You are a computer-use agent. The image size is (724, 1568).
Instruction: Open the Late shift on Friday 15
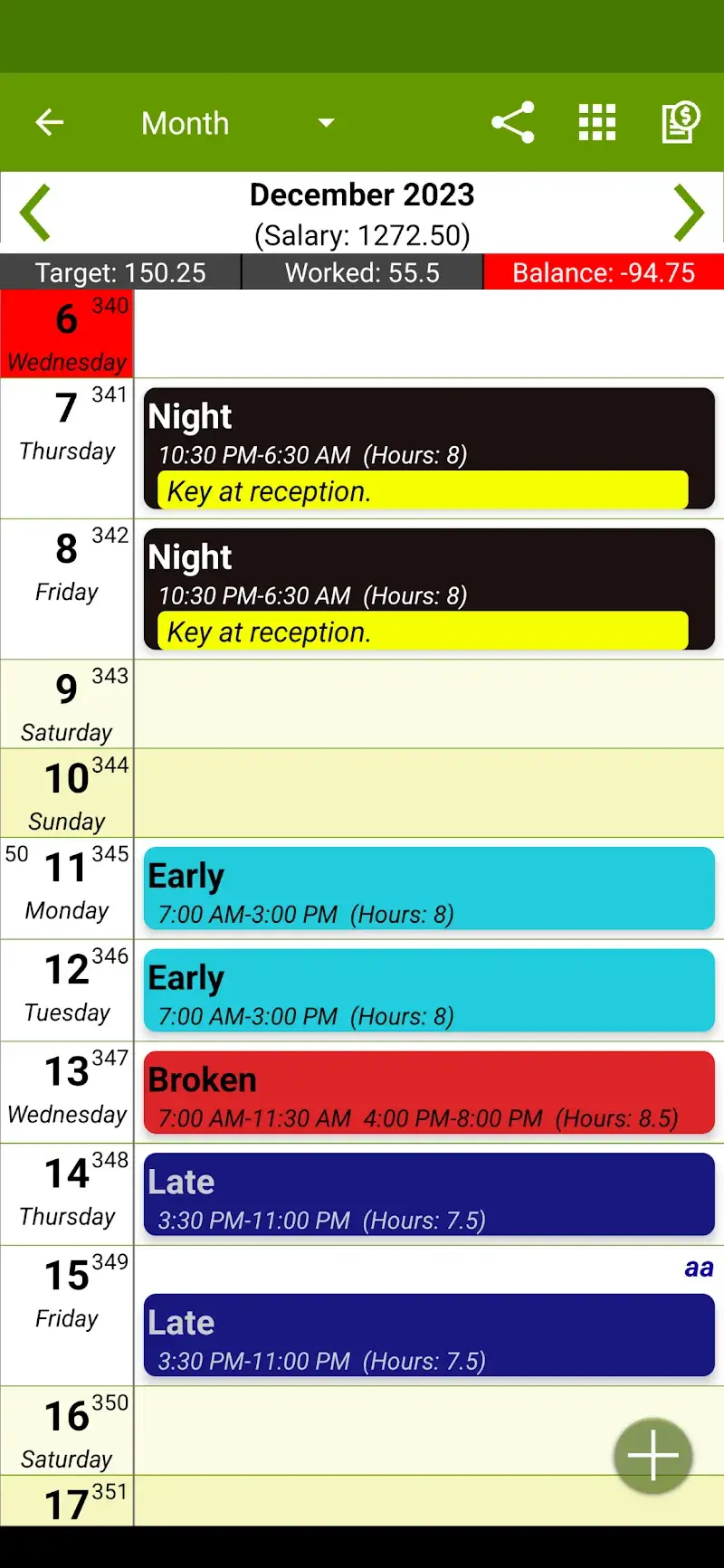[429, 1335]
